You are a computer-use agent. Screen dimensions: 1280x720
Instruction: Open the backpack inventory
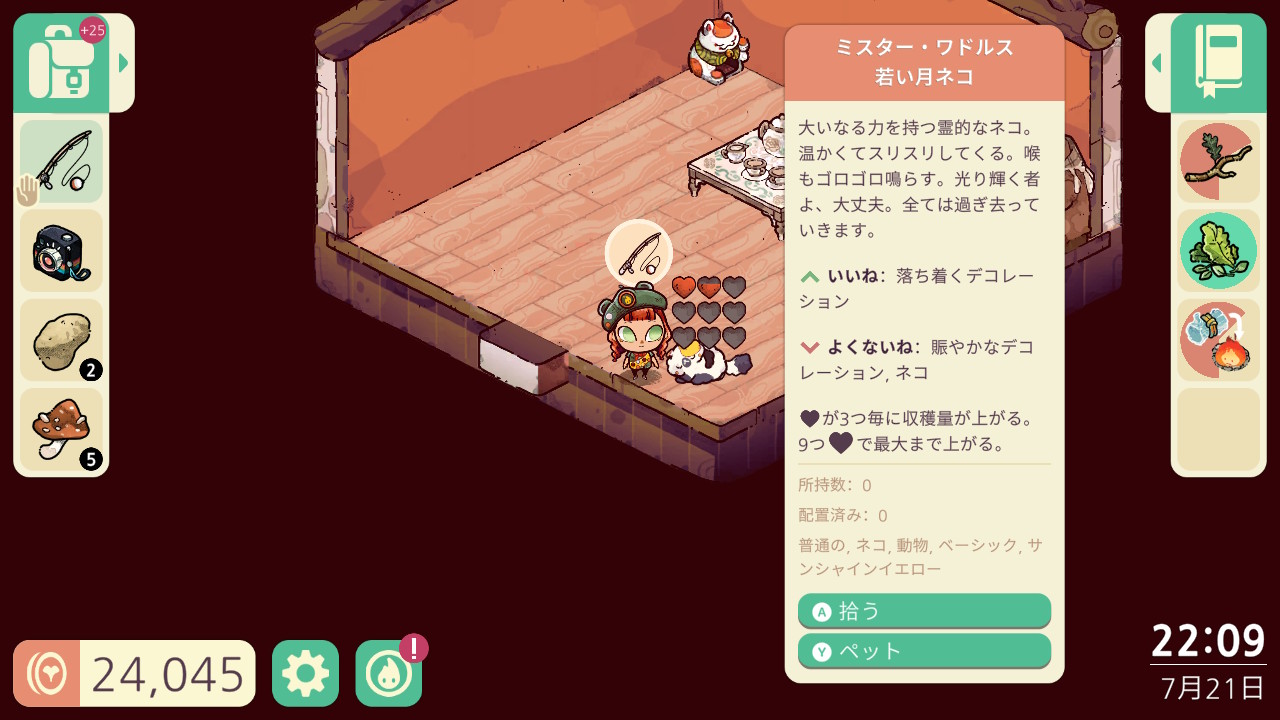pos(62,63)
